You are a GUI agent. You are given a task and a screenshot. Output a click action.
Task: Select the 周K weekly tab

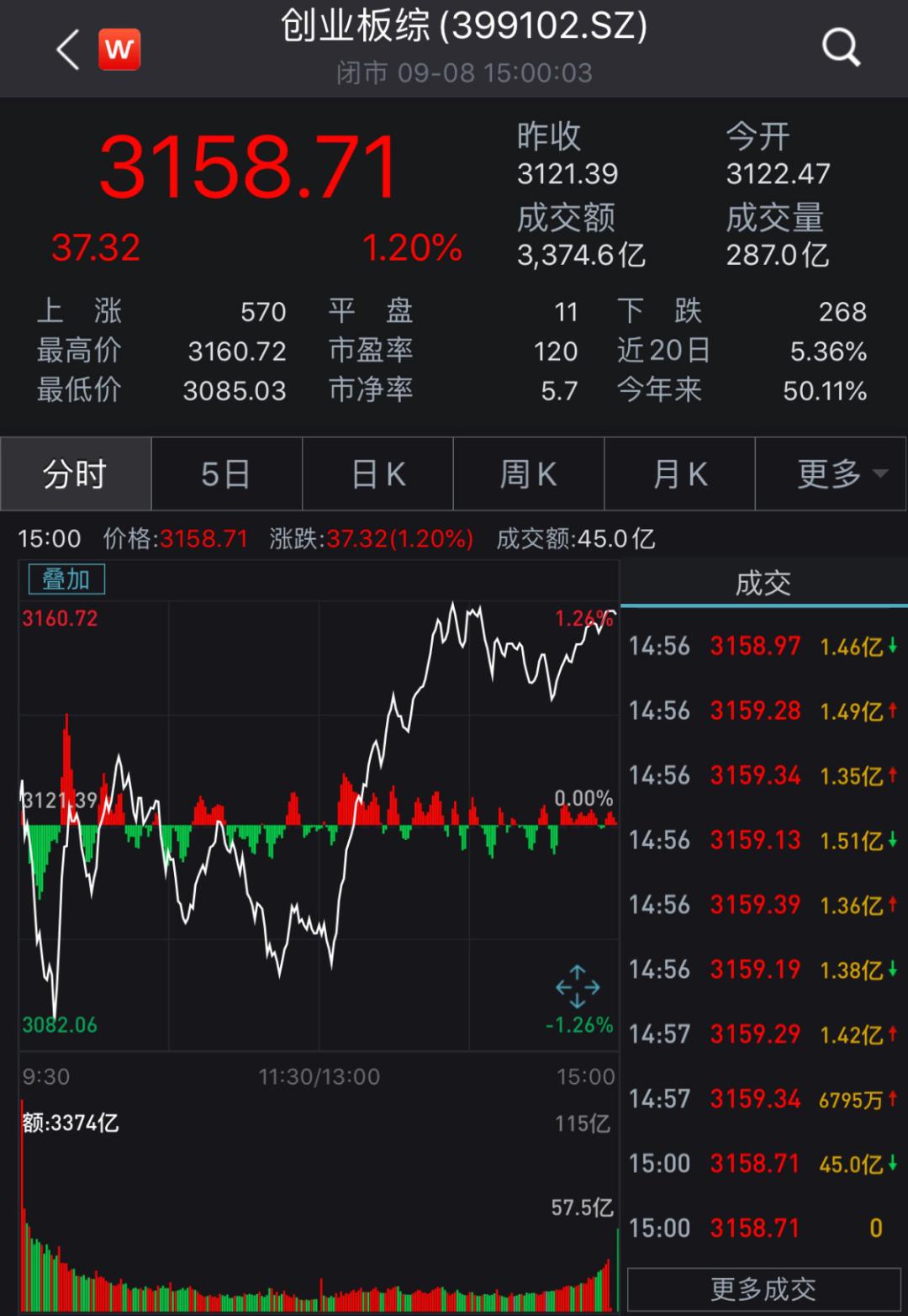click(528, 474)
